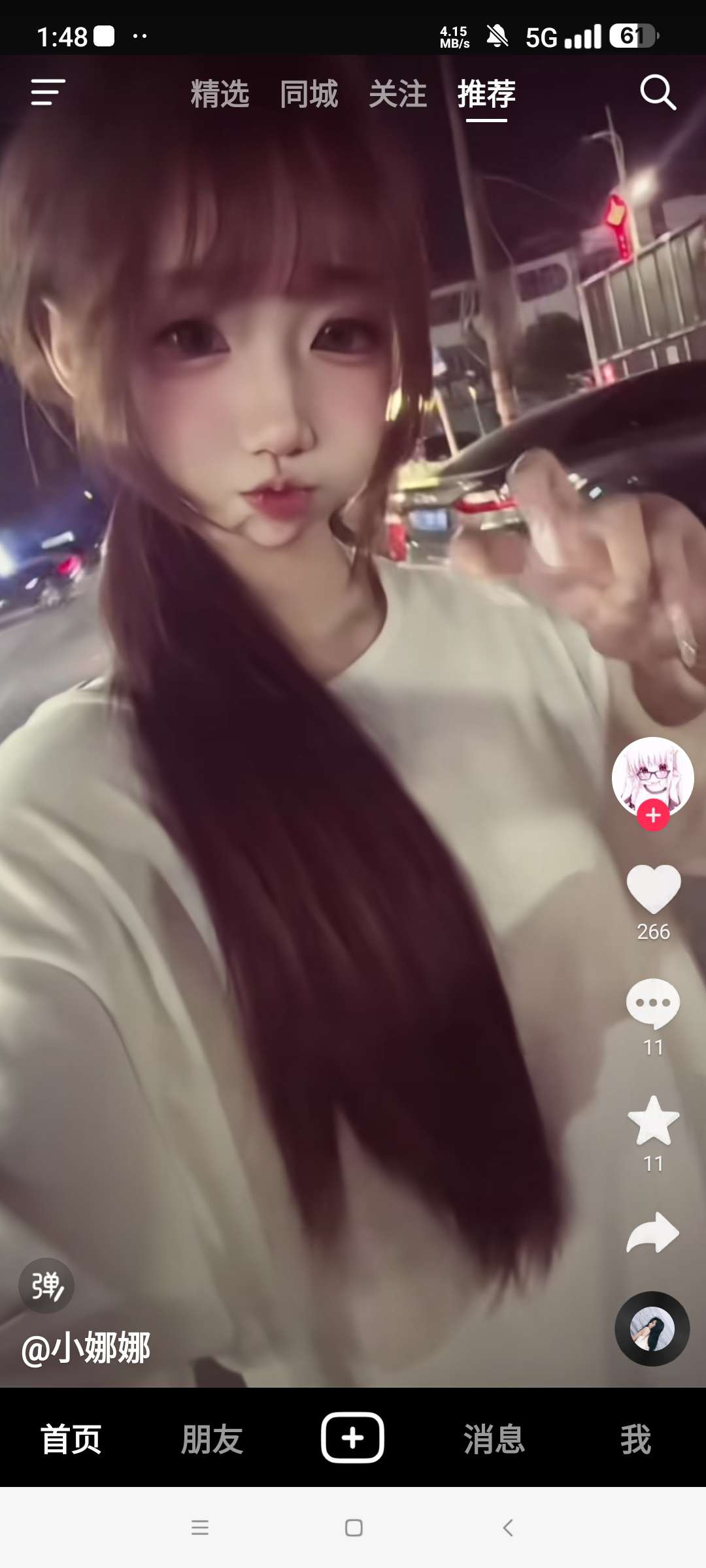Open the 我 profile tab

(635, 1439)
